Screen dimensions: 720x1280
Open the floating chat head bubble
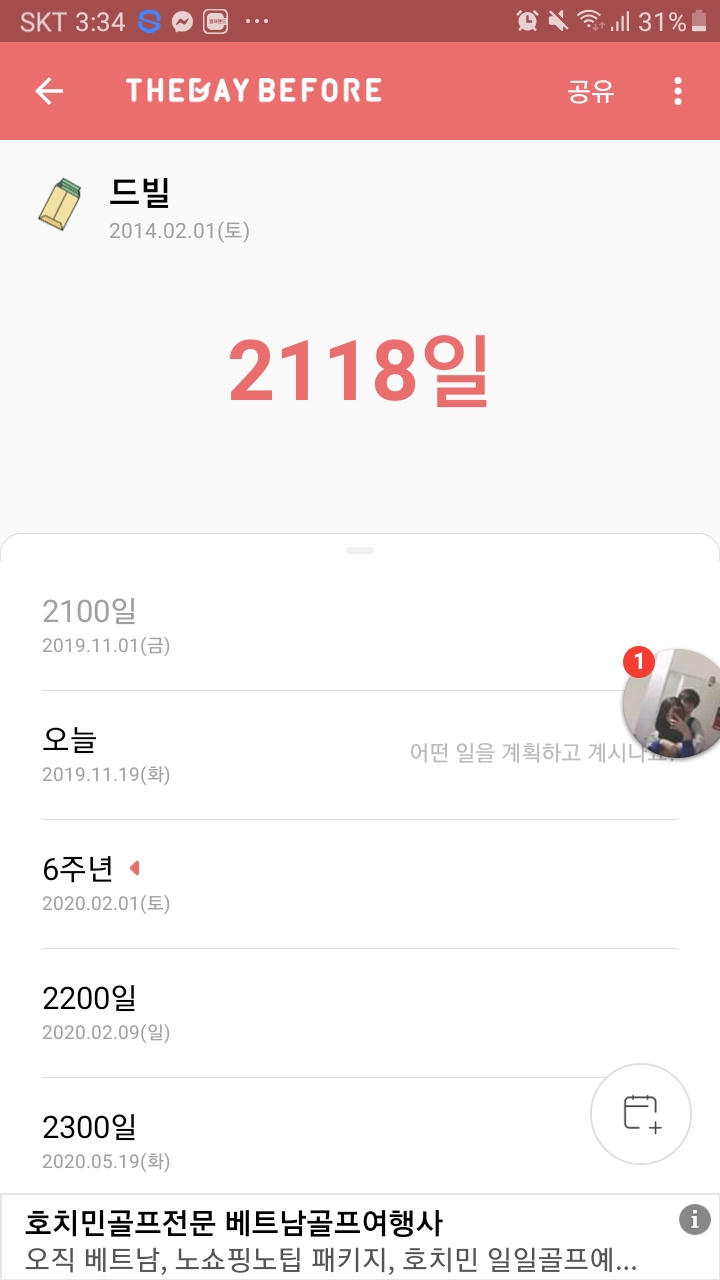[x=672, y=703]
